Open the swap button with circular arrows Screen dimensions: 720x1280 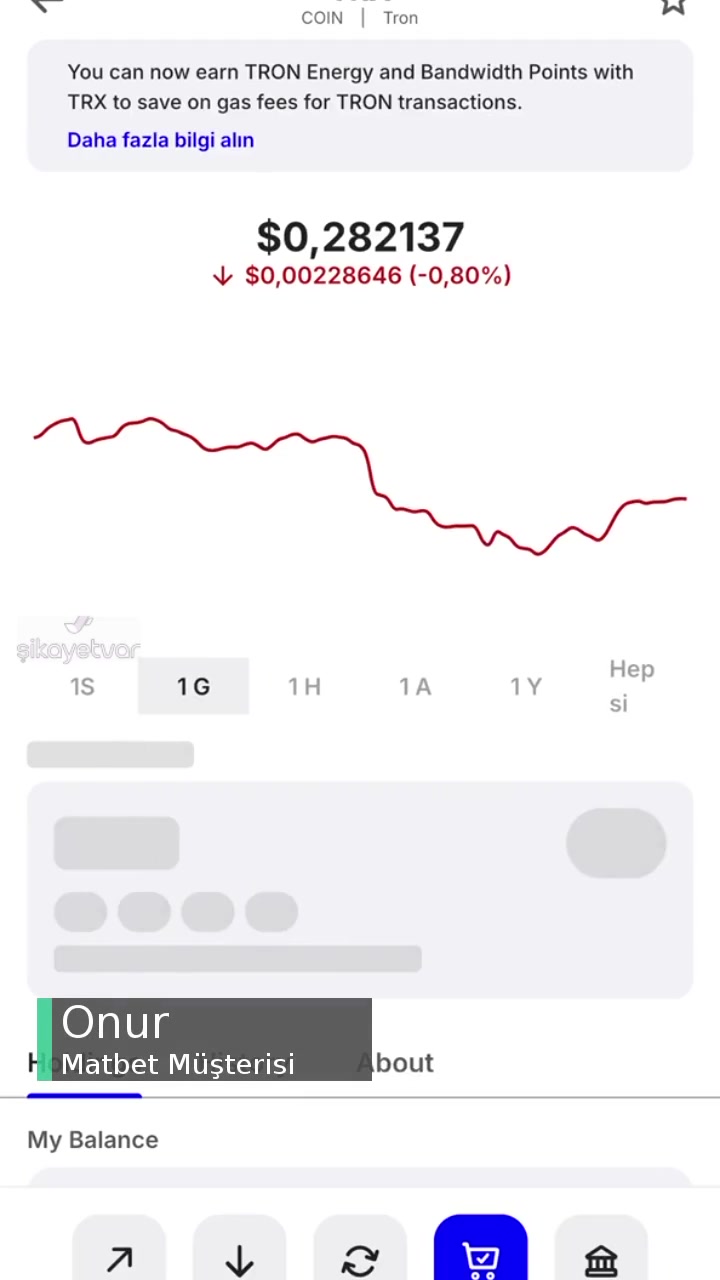tap(360, 1256)
